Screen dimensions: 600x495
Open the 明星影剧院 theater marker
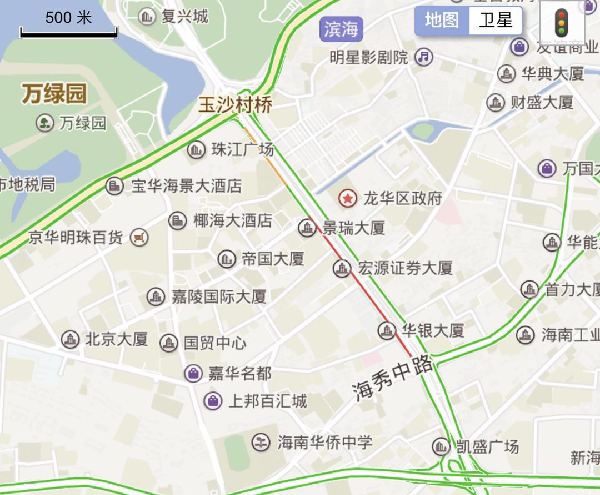424,57
